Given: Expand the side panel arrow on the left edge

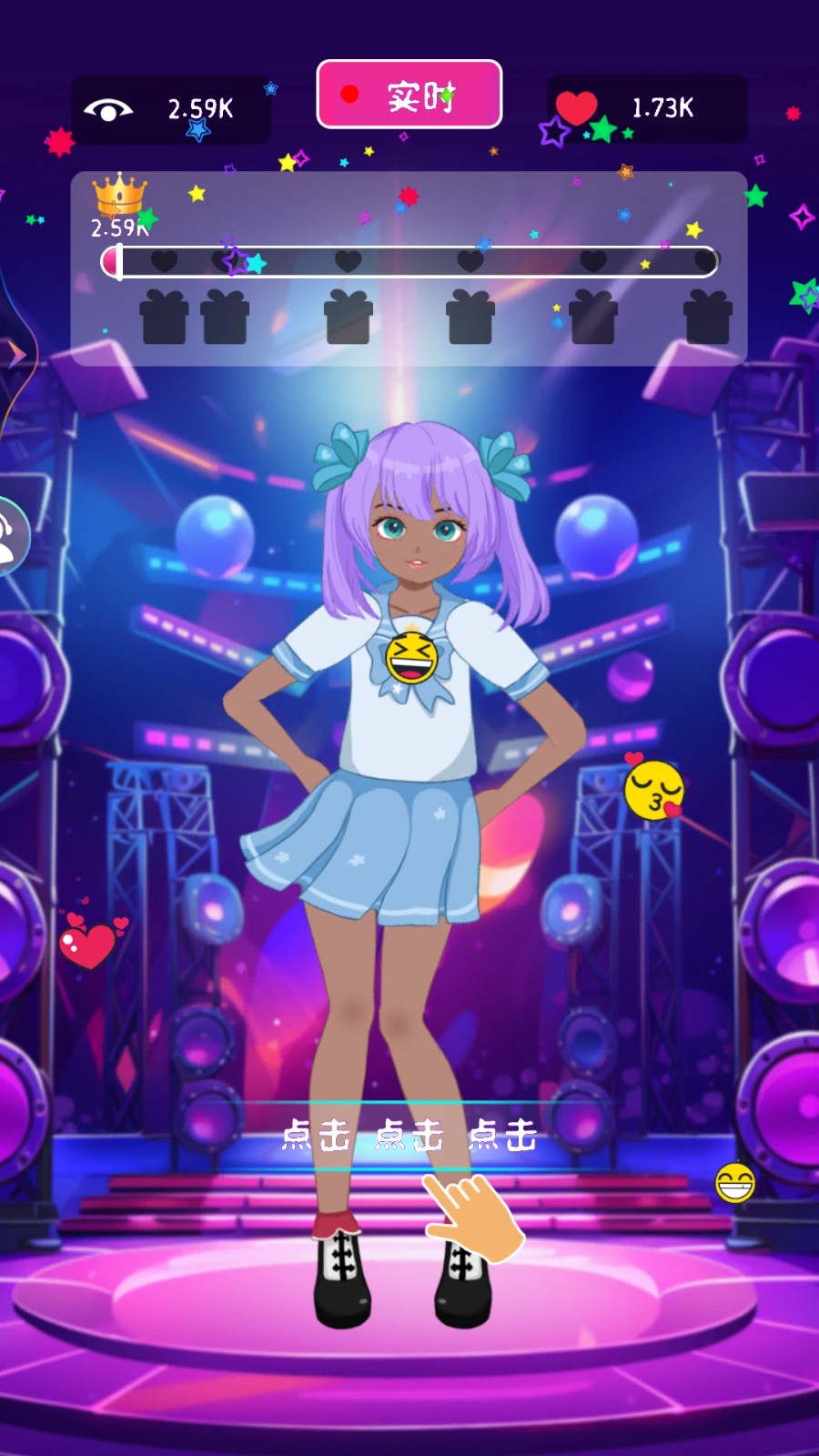Looking at the screenshot, I should click(x=15, y=355).
